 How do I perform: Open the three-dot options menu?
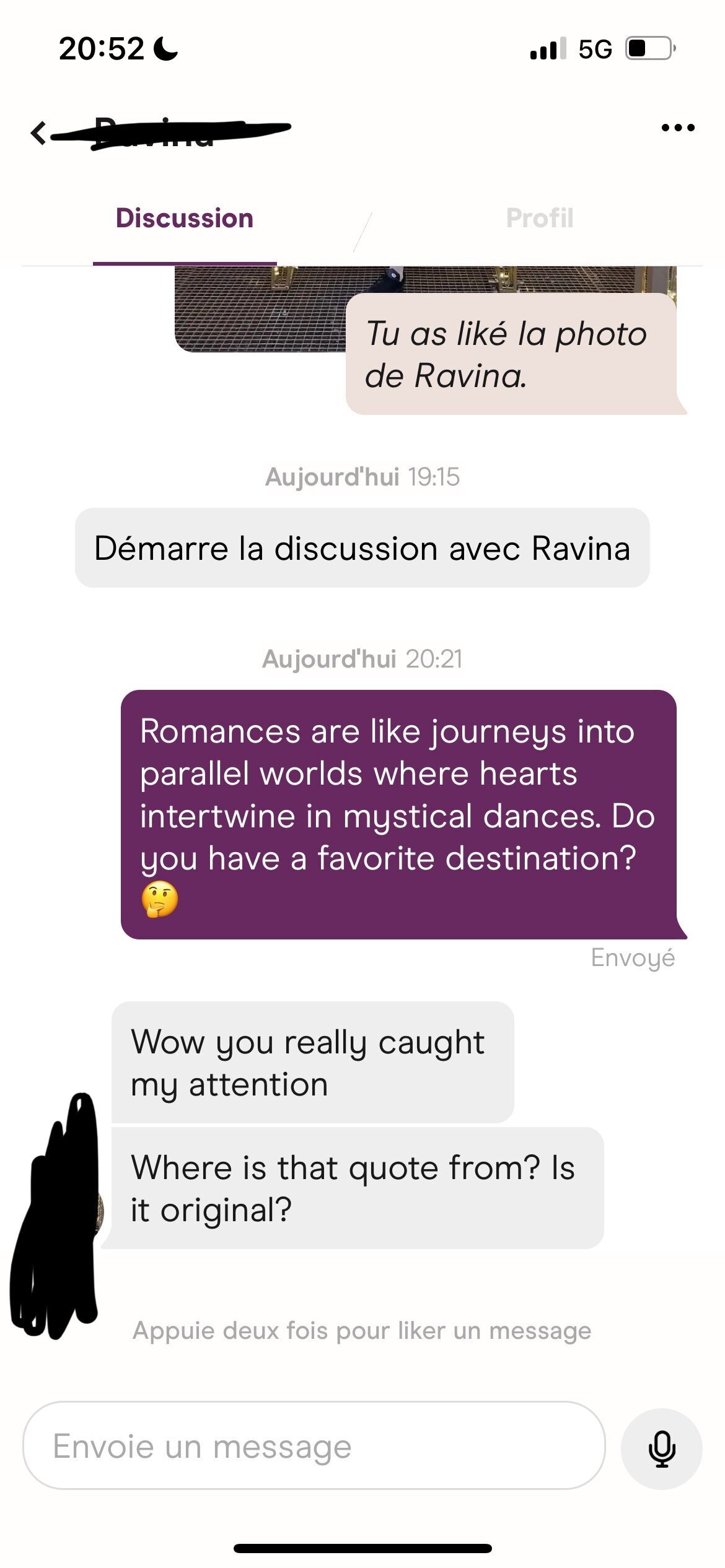pyautogui.click(x=678, y=128)
